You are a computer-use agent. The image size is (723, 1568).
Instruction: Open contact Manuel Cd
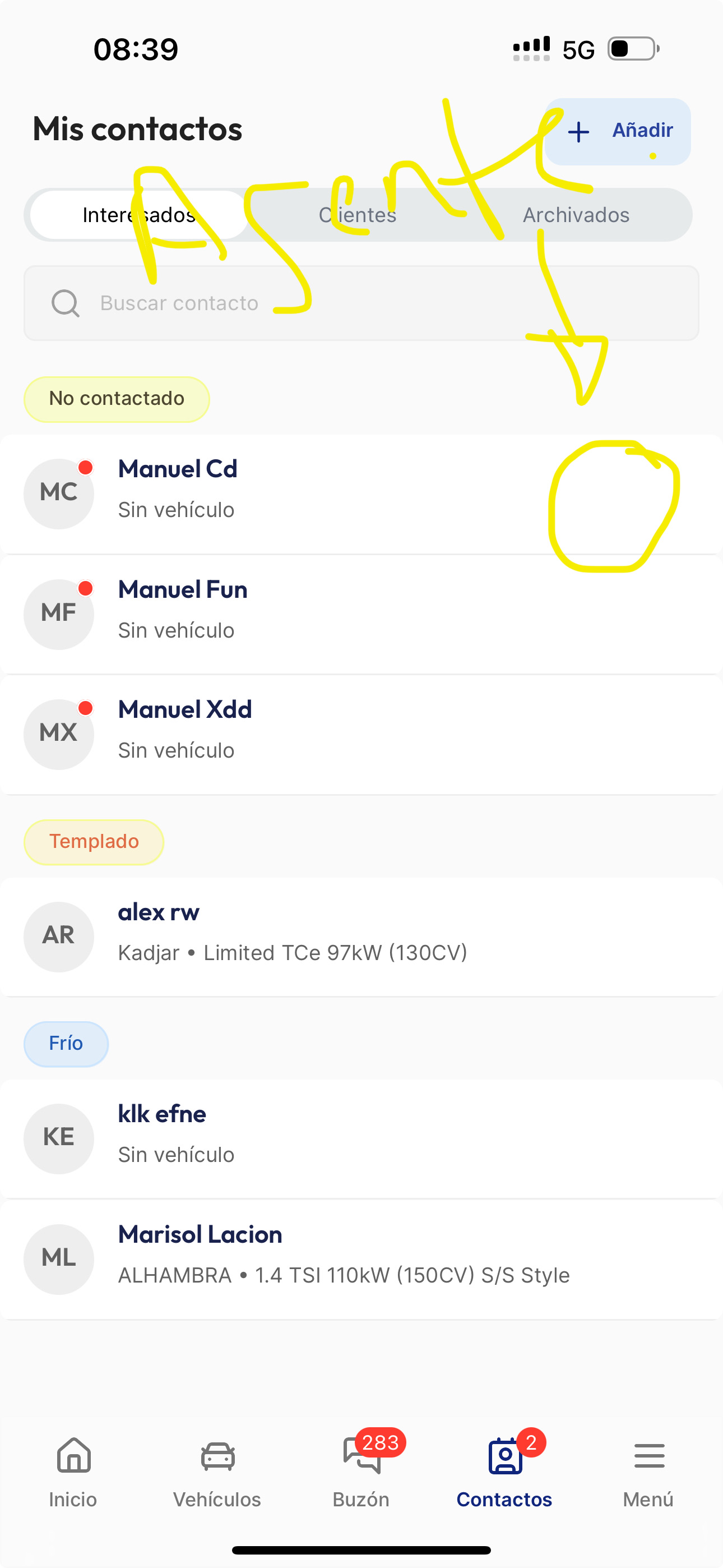(361, 494)
